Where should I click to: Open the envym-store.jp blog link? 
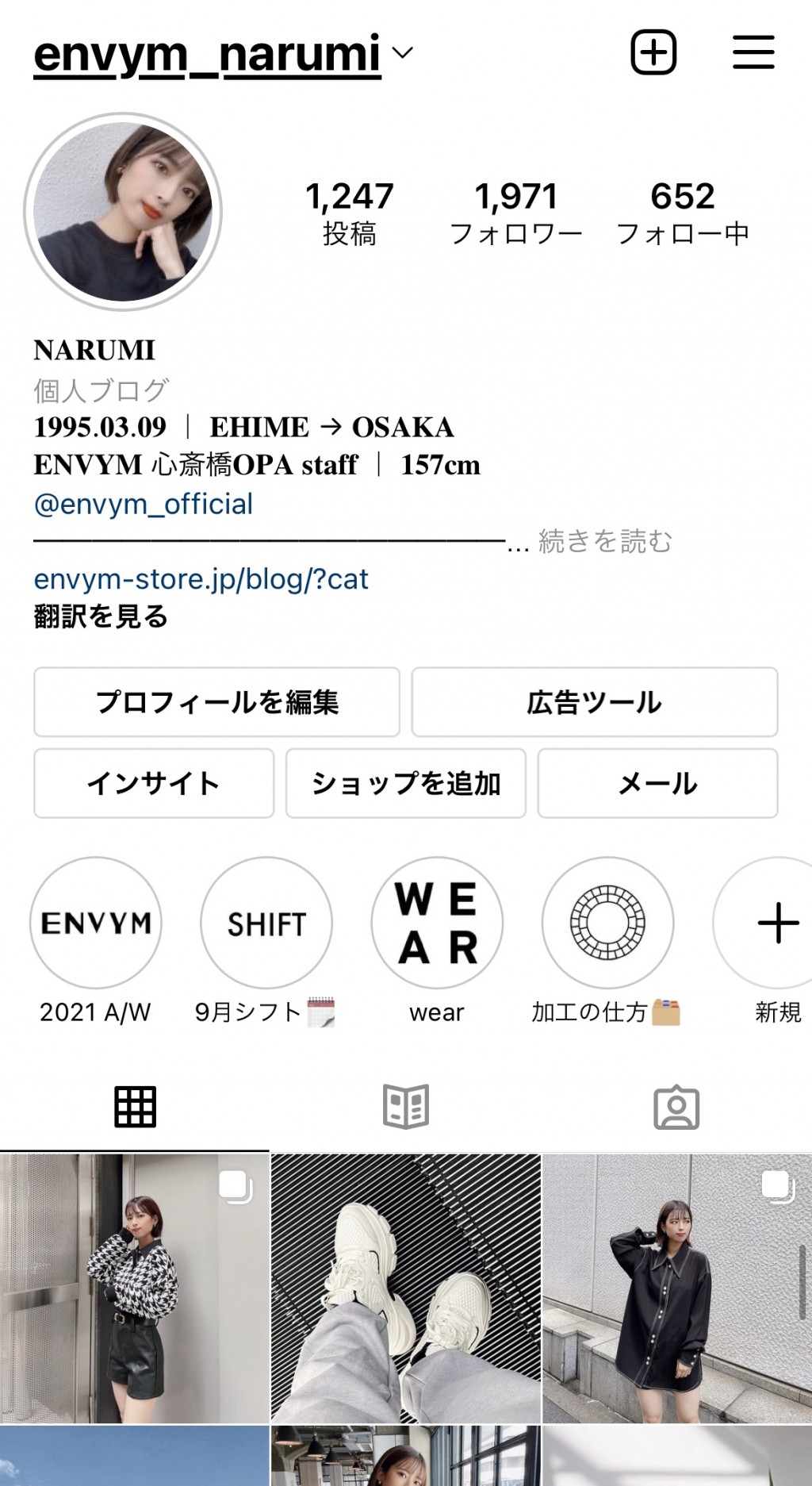pyautogui.click(x=201, y=580)
